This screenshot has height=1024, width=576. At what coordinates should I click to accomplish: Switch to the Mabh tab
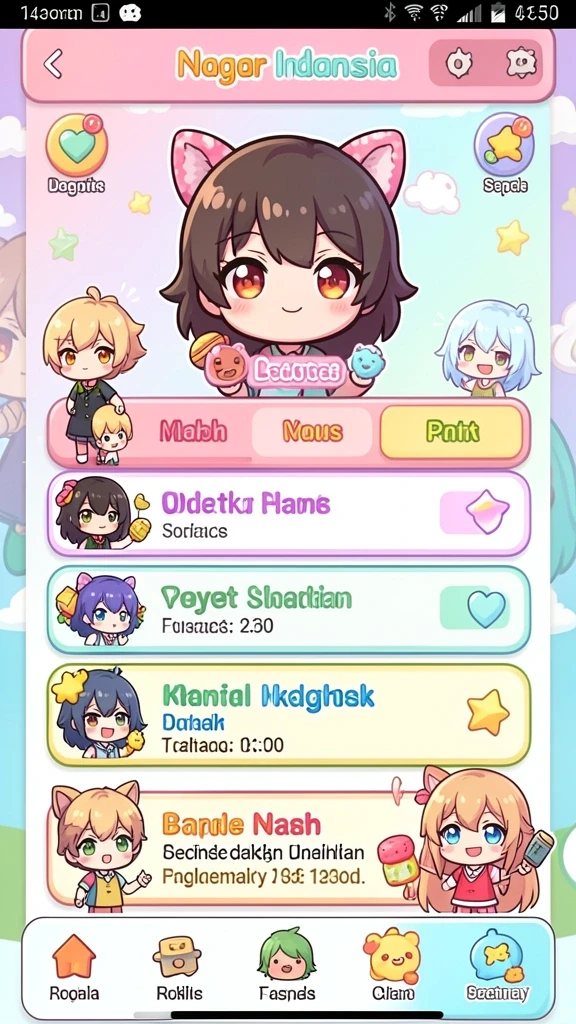193,431
